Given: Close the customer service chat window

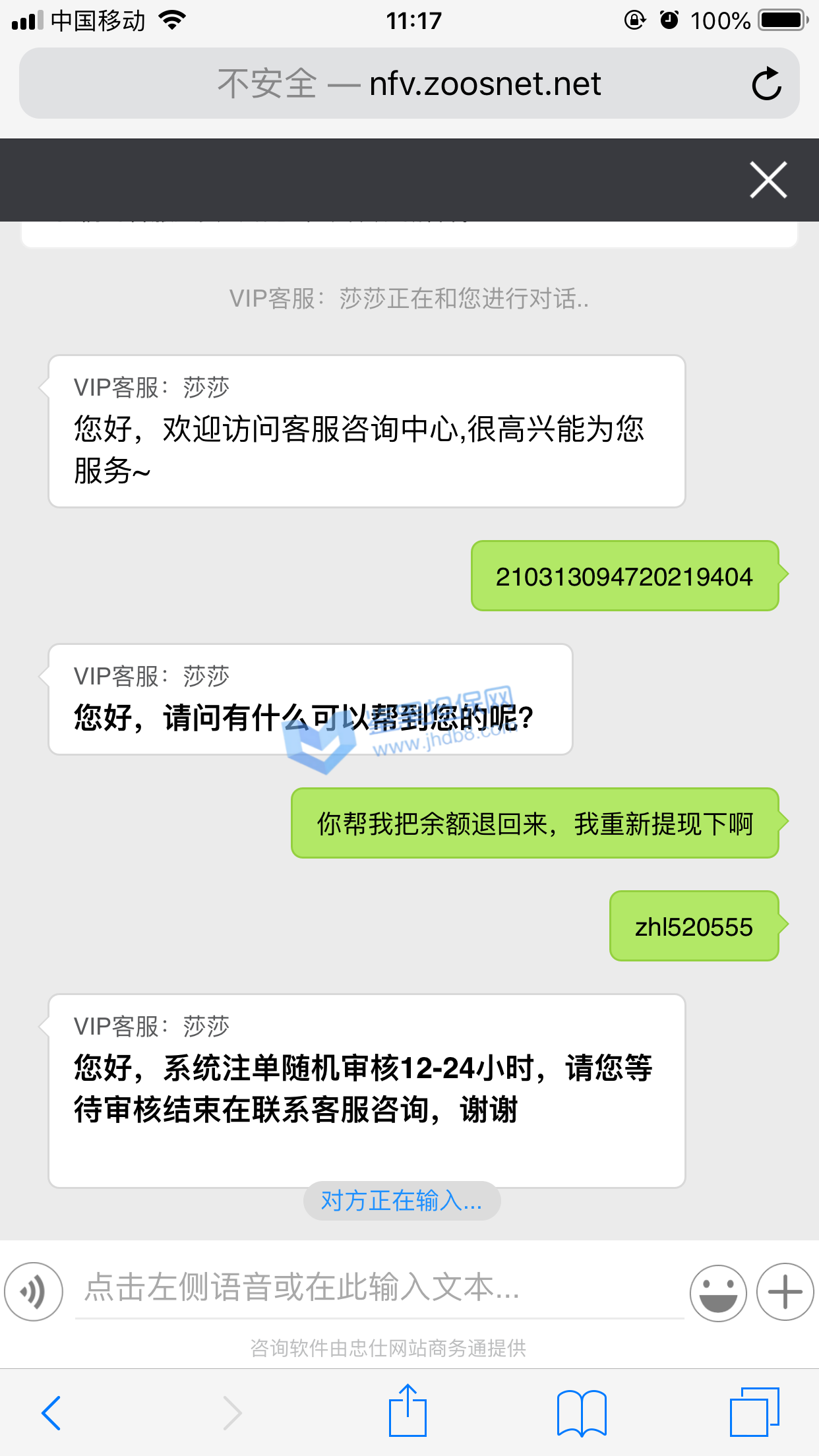Looking at the screenshot, I should [768, 179].
